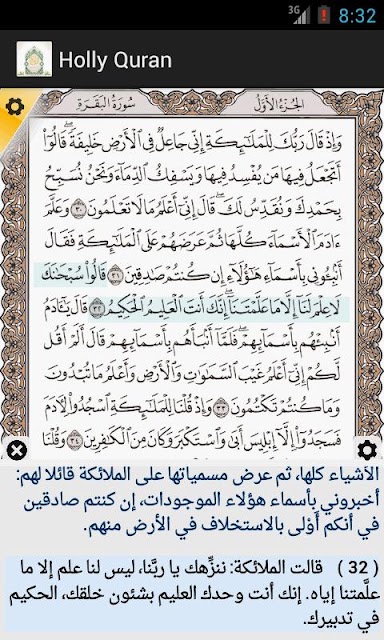Tap the Holly Quran app icon
This screenshot has height=640, width=384.
click(x=34, y=59)
